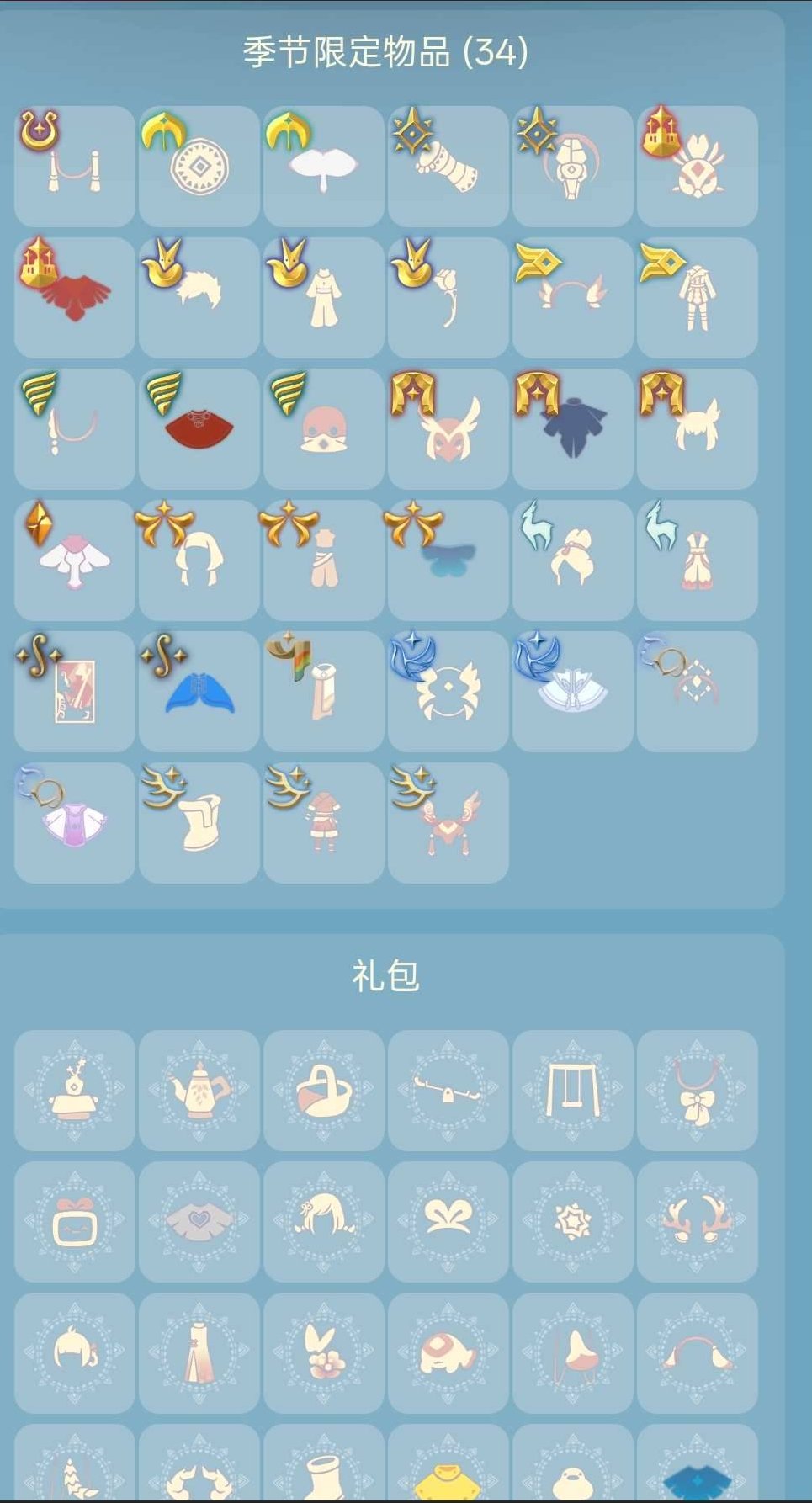This screenshot has height=1503, width=812.
Task: Select the red cape seasonal item
Action: coord(72,296)
